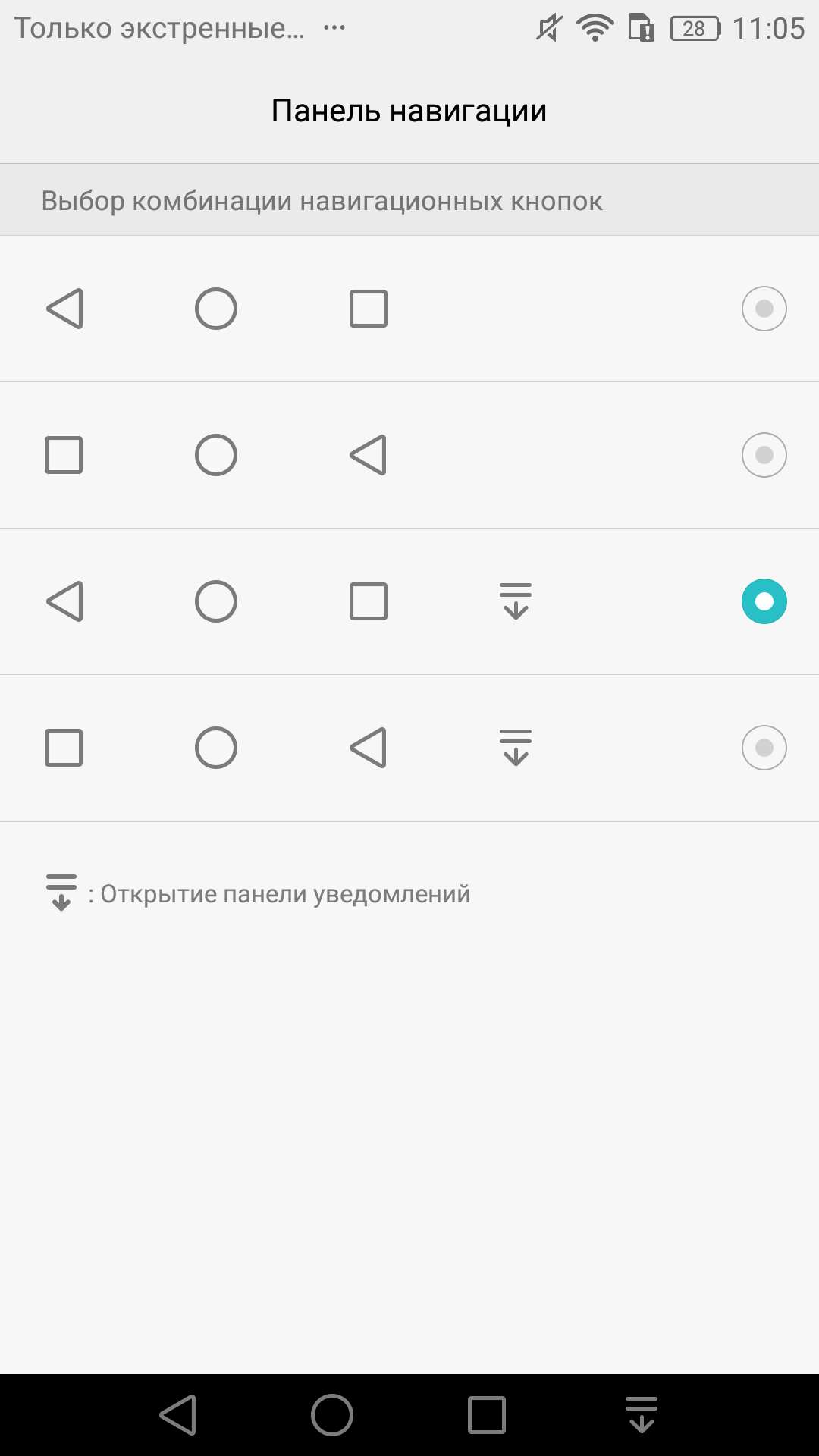Select back-home-recents layout with notification panel button

tap(409, 601)
